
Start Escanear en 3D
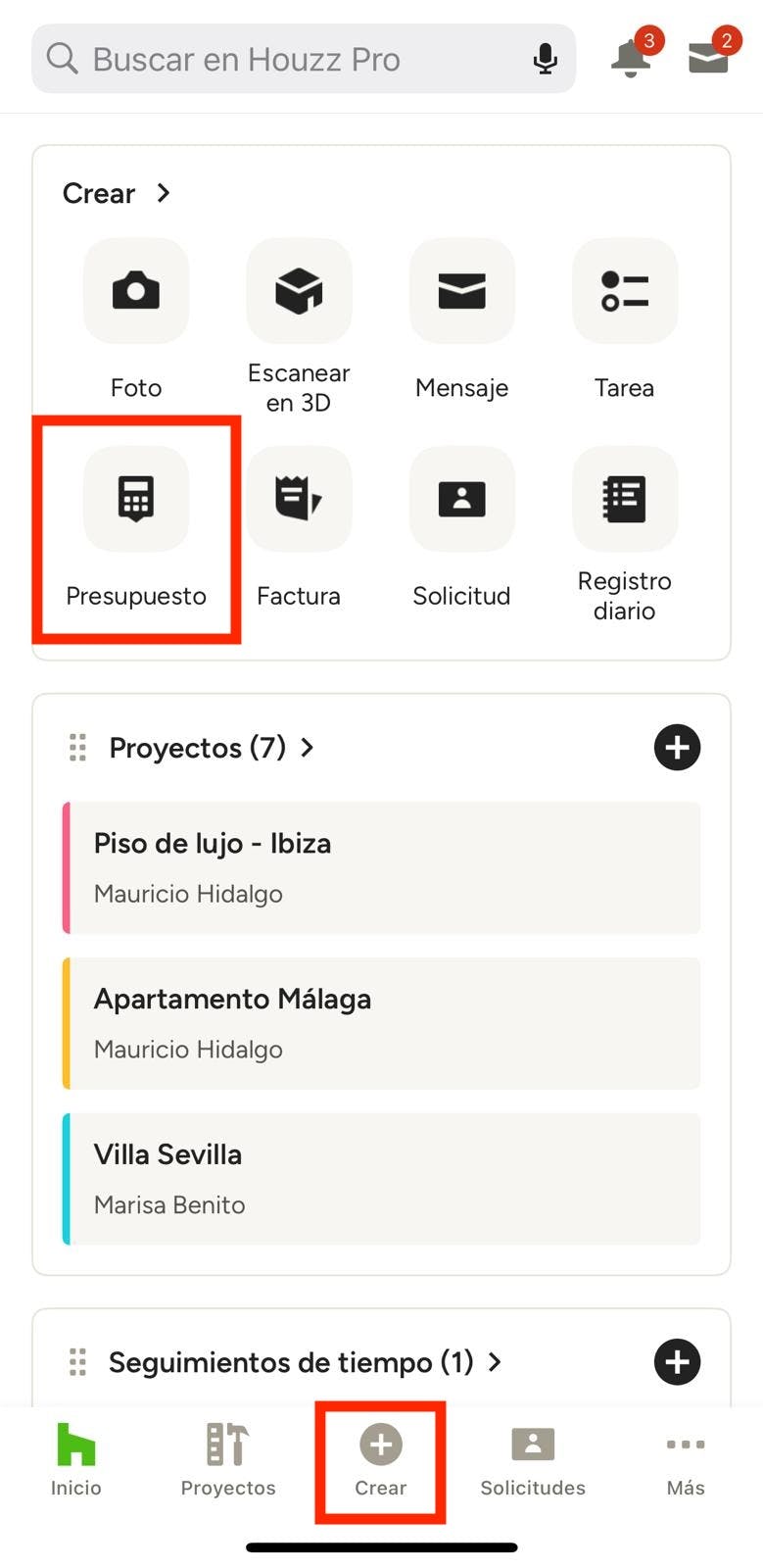click(x=299, y=292)
